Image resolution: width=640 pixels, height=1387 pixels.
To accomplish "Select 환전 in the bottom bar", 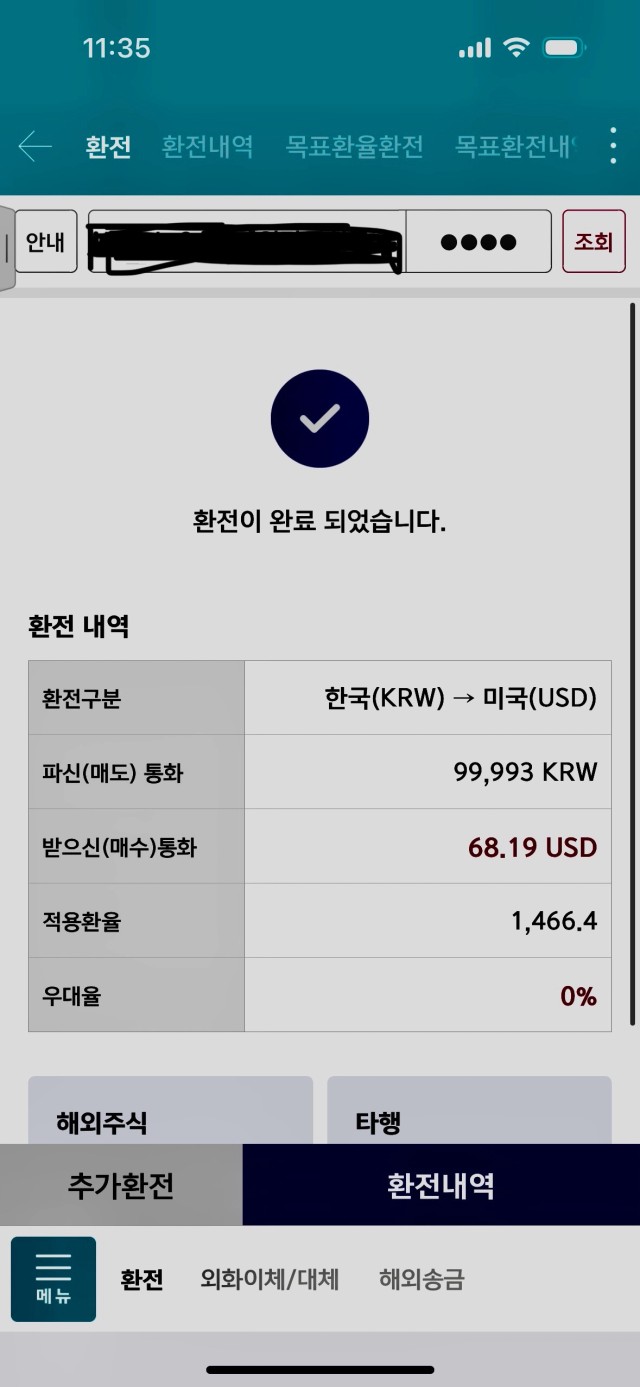I will [x=142, y=1279].
